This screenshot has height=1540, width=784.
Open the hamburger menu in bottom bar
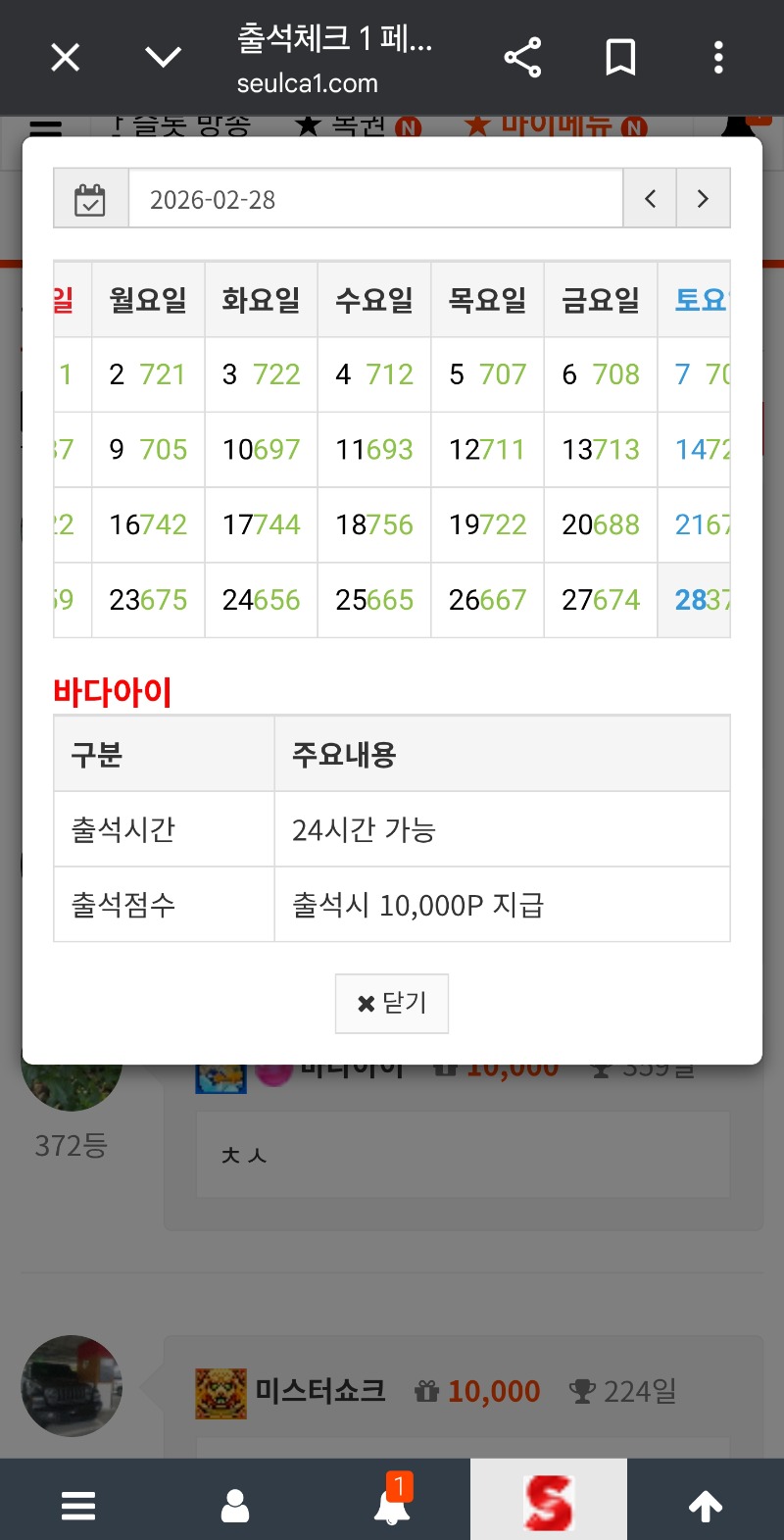coord(78,1505)
